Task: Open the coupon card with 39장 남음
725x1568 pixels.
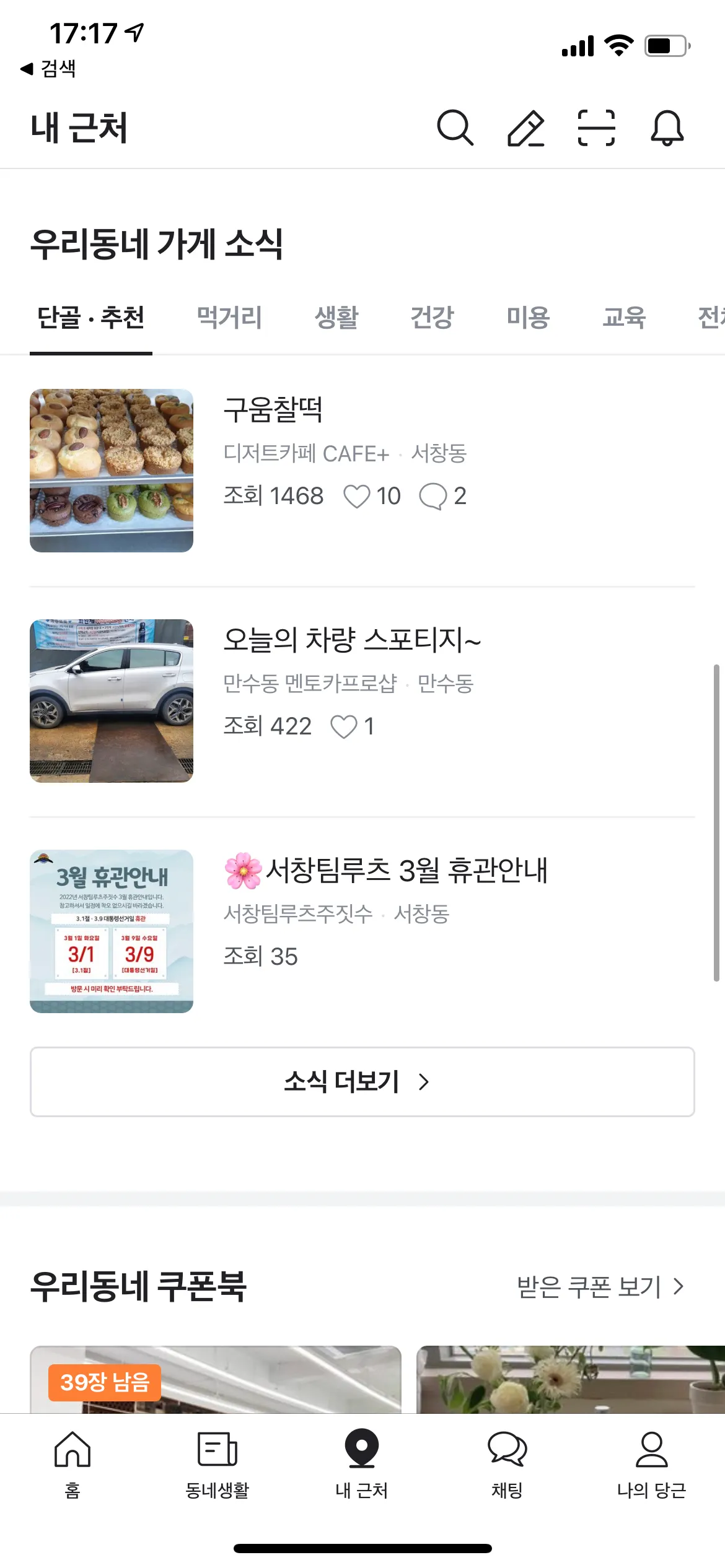Action: click(x=215, y=1381)
